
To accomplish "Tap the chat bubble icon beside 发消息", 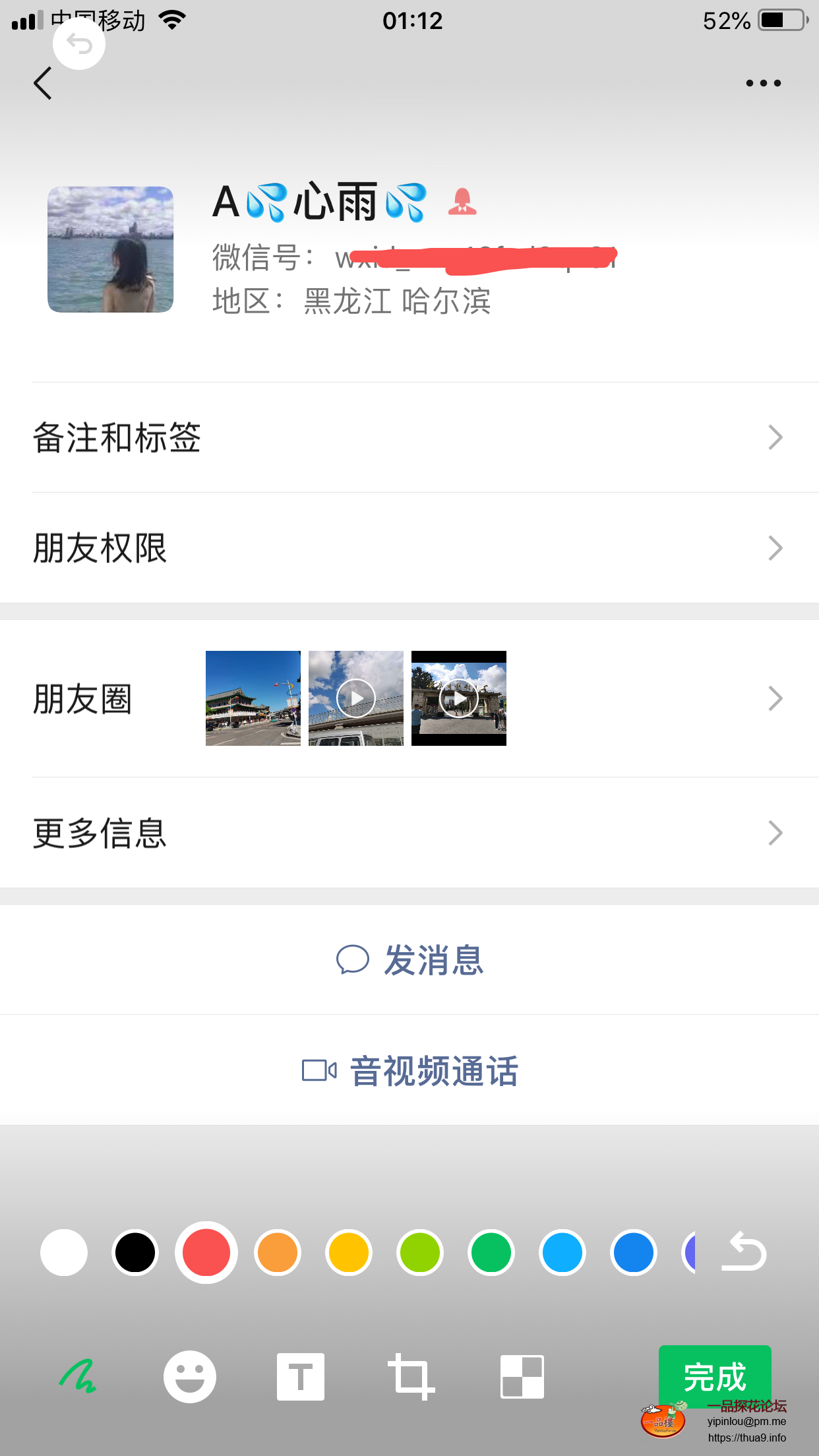I will click(x=353, y=961).
